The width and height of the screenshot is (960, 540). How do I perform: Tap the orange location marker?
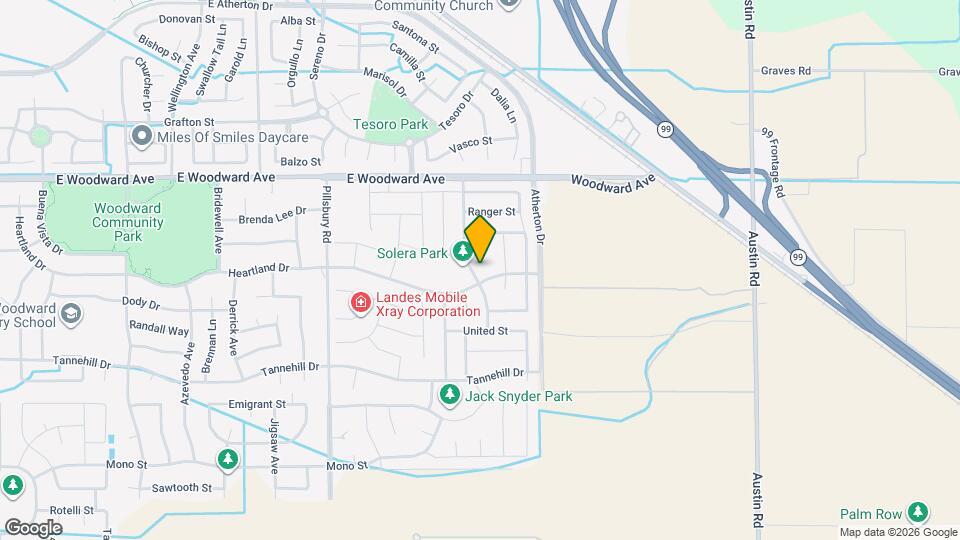tap(481, 239)
